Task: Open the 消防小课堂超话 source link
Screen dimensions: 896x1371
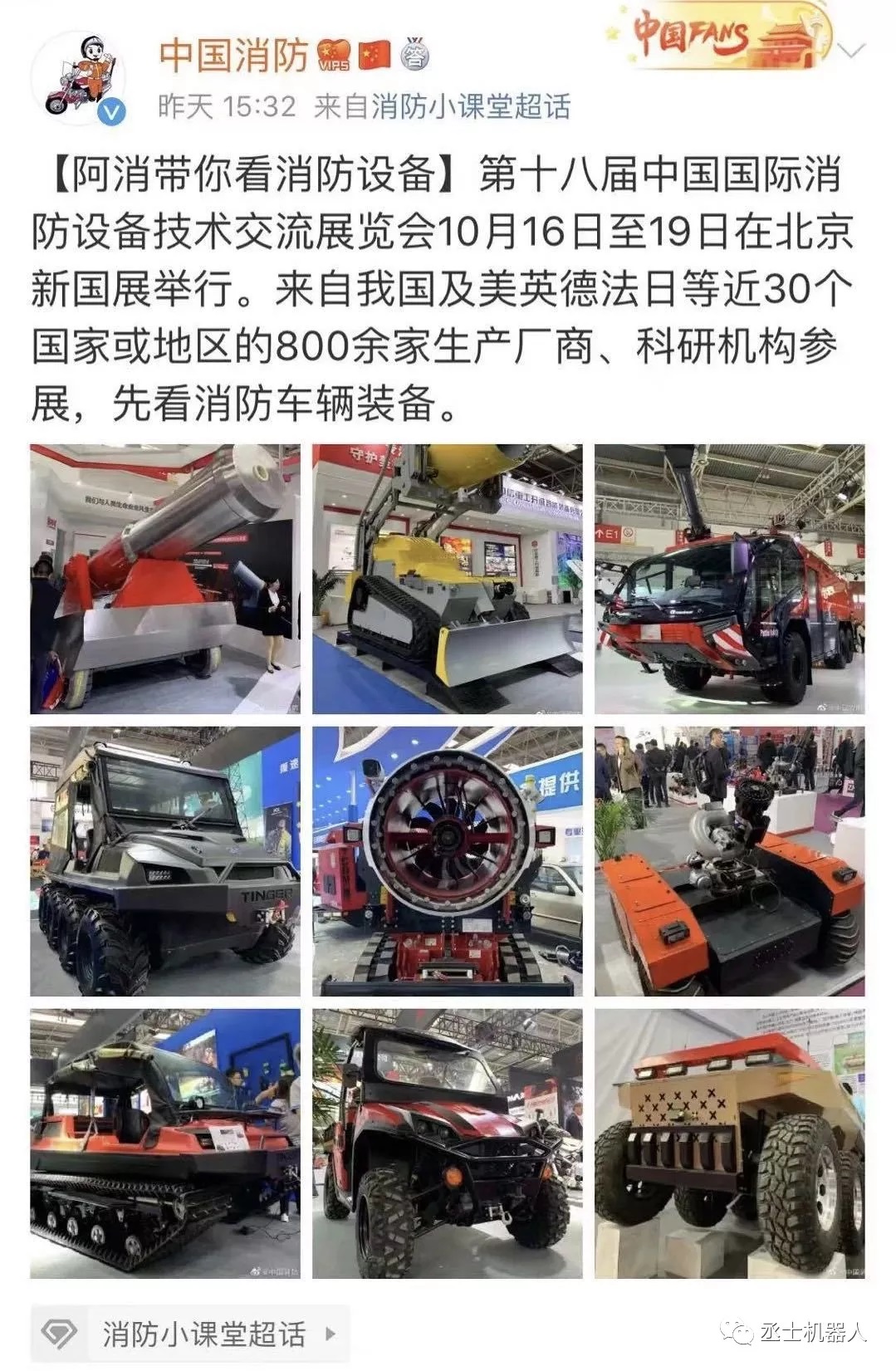Action: pos(471,106)
